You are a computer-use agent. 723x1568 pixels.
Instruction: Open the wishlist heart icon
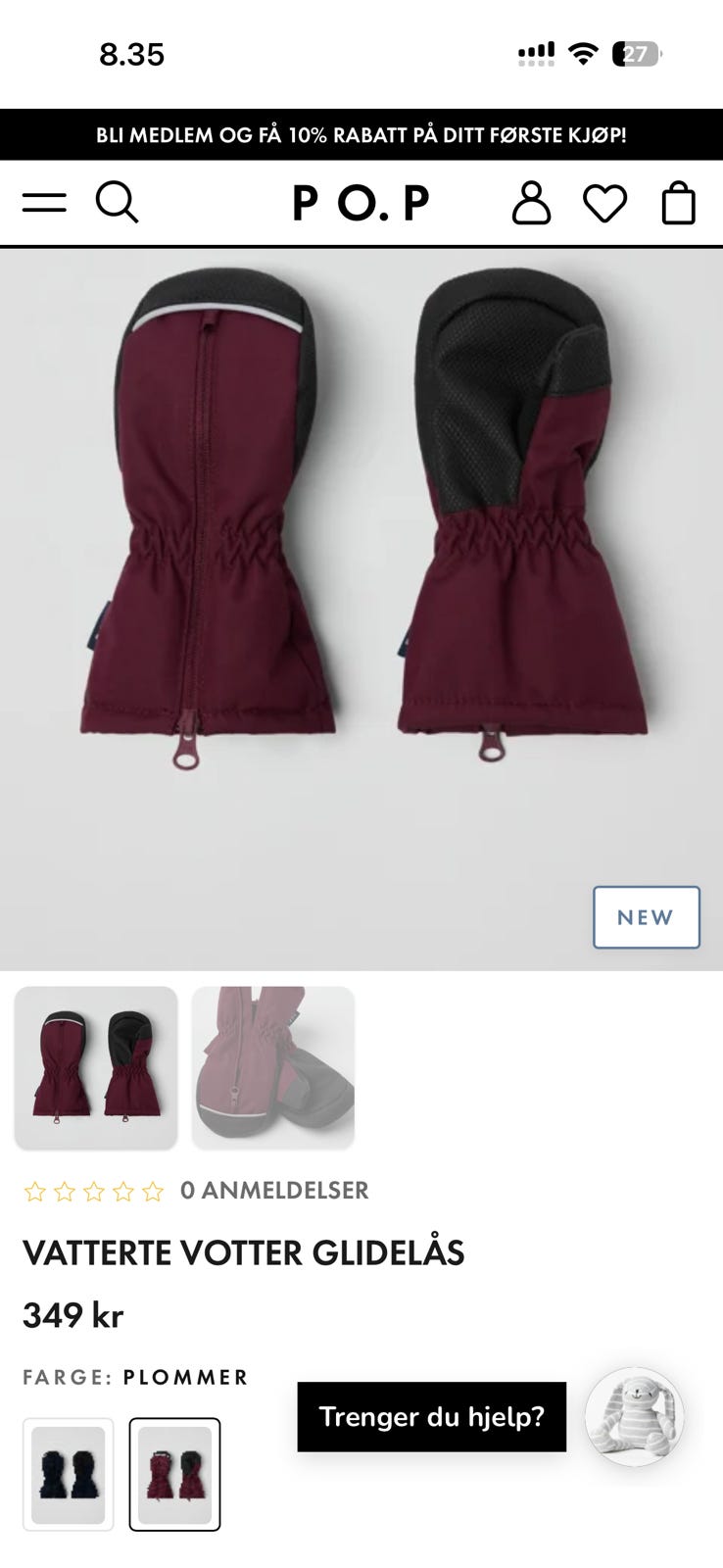click(605, 204)
